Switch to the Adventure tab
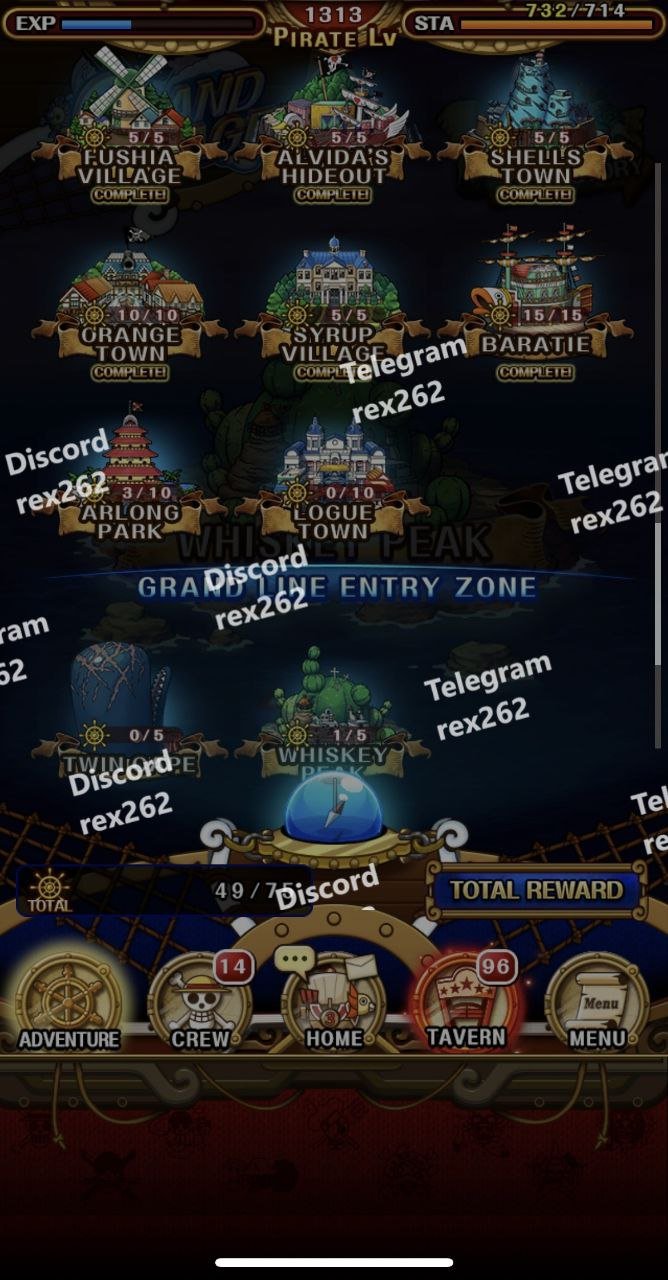The width and height of the screenshot is (668, 1280). (x=69, y=1003)
